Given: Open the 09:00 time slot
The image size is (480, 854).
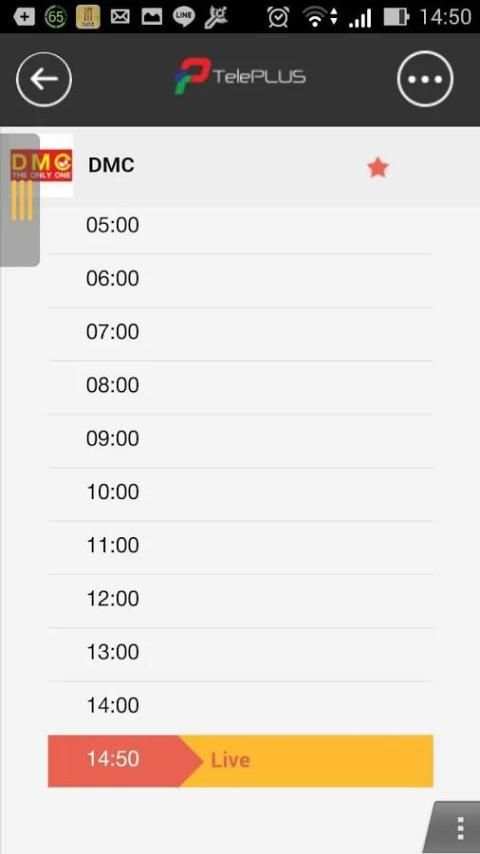Looking at the screenshot, I should tap(240, 440).
